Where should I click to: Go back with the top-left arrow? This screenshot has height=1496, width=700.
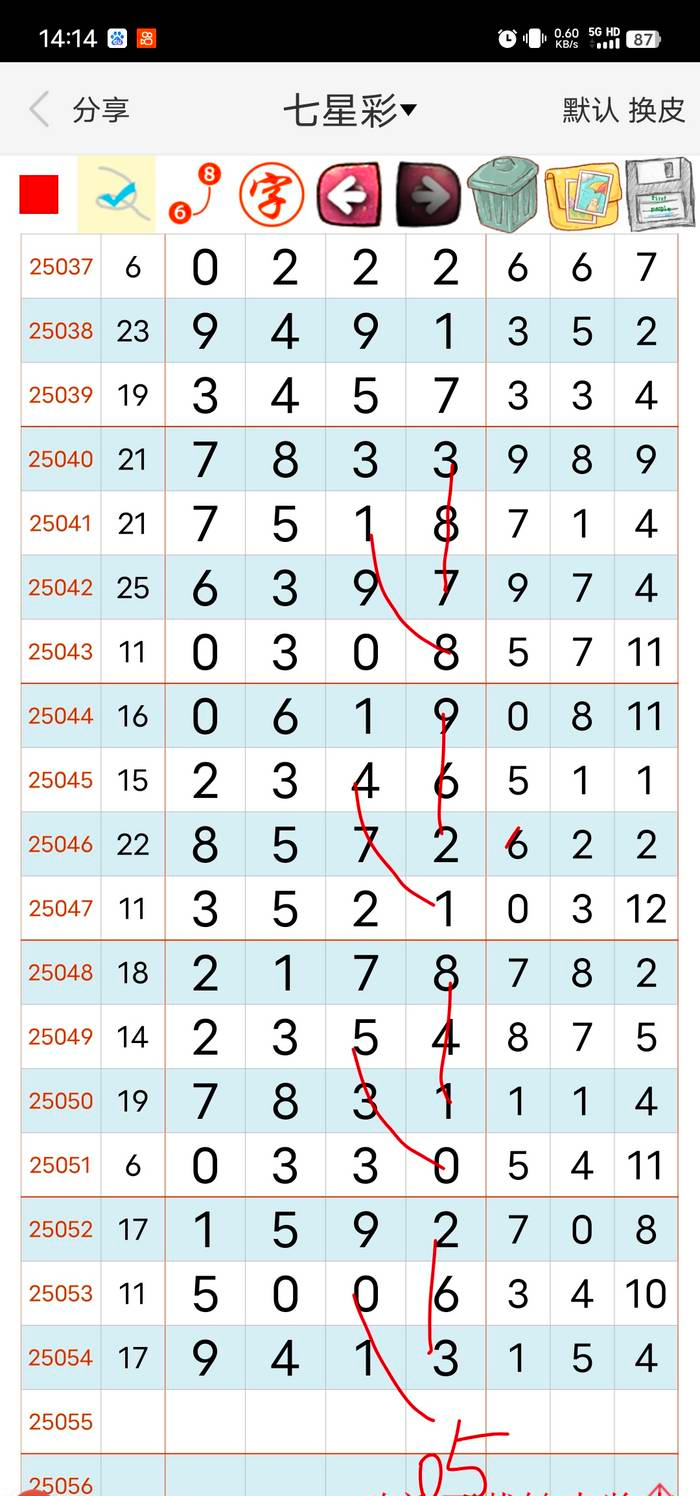pyautogui.click(x=39, y=109)
